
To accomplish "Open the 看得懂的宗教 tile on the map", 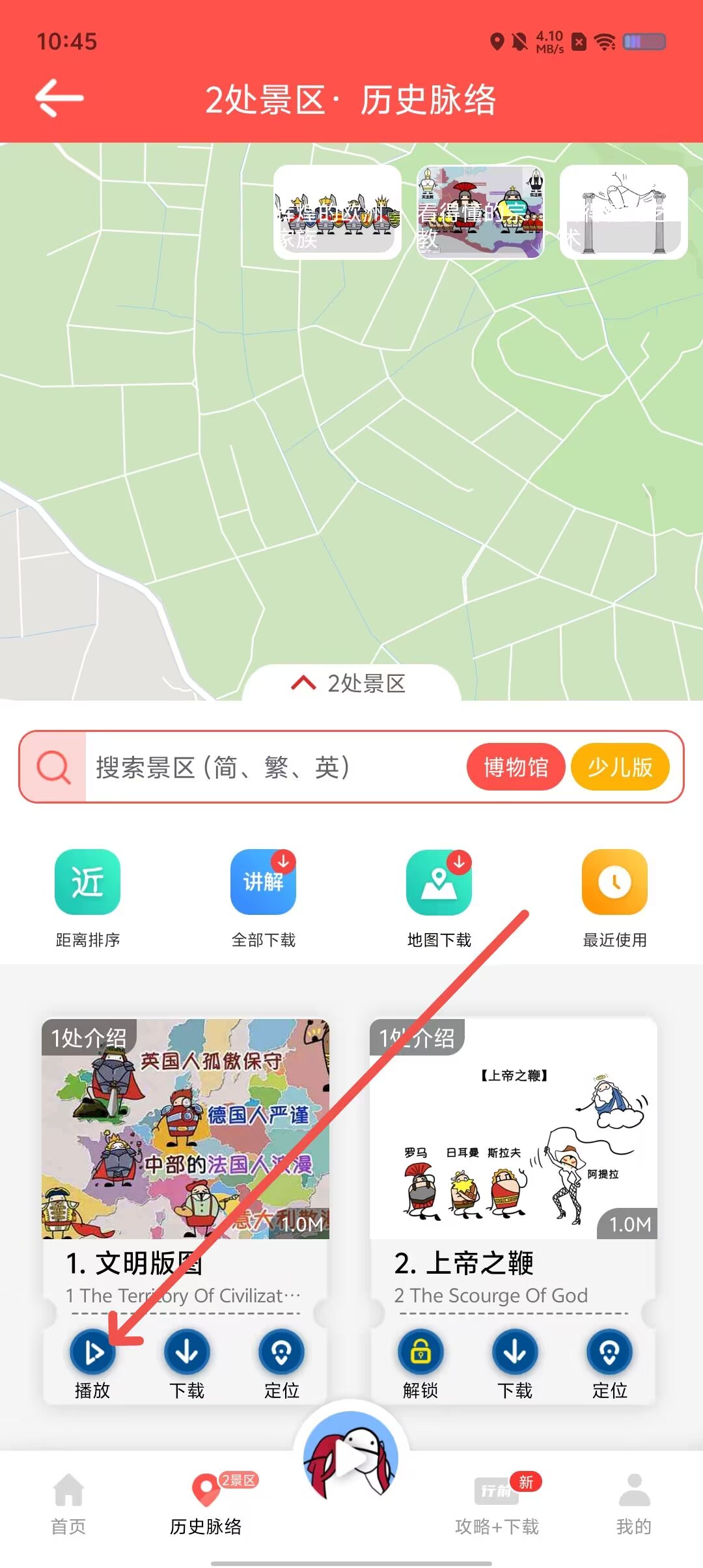I will pyautogui.click(x=480, y=212).
